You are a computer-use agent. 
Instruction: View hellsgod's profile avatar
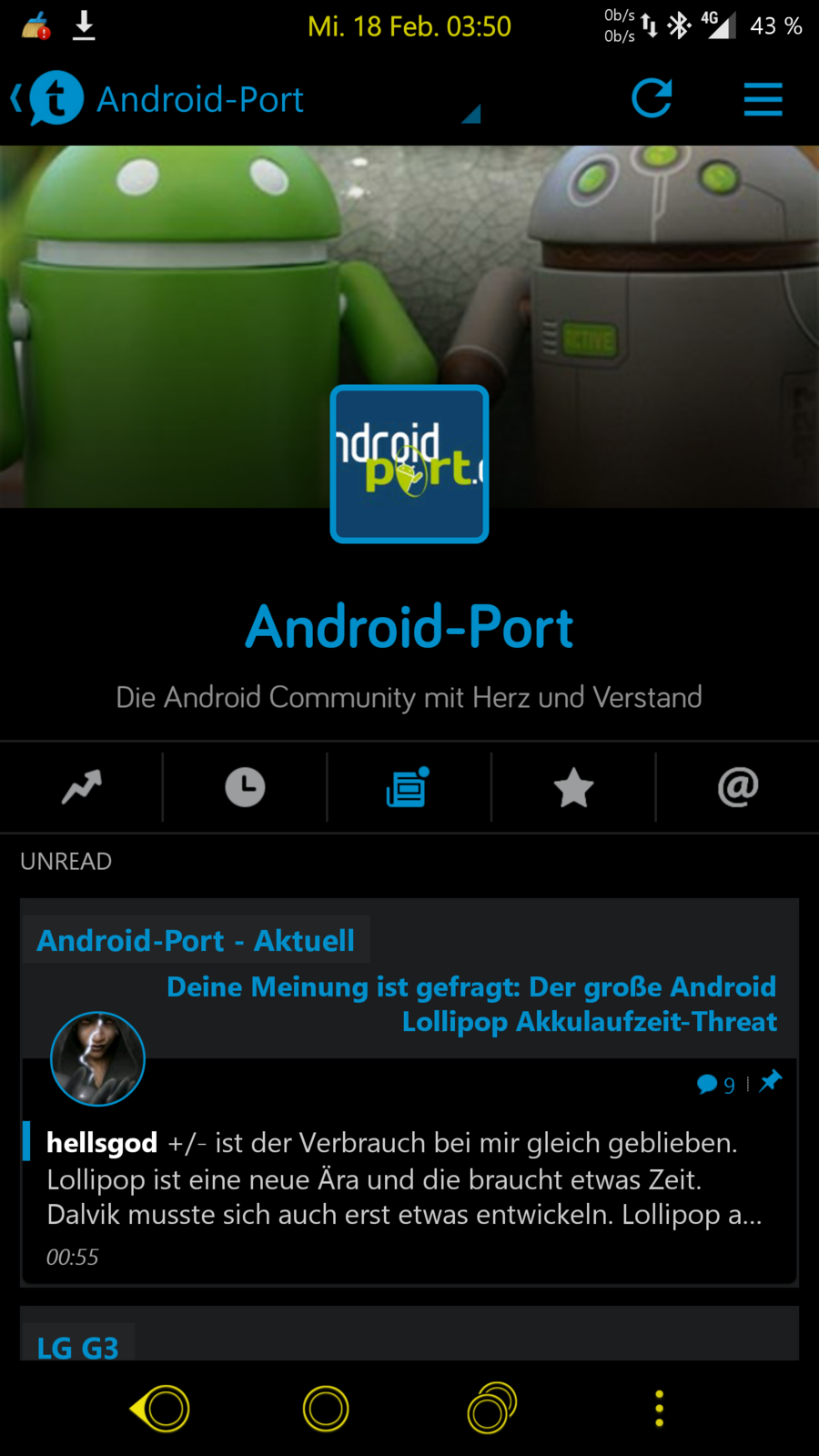pyautogui.click(x=97, y=1058)
